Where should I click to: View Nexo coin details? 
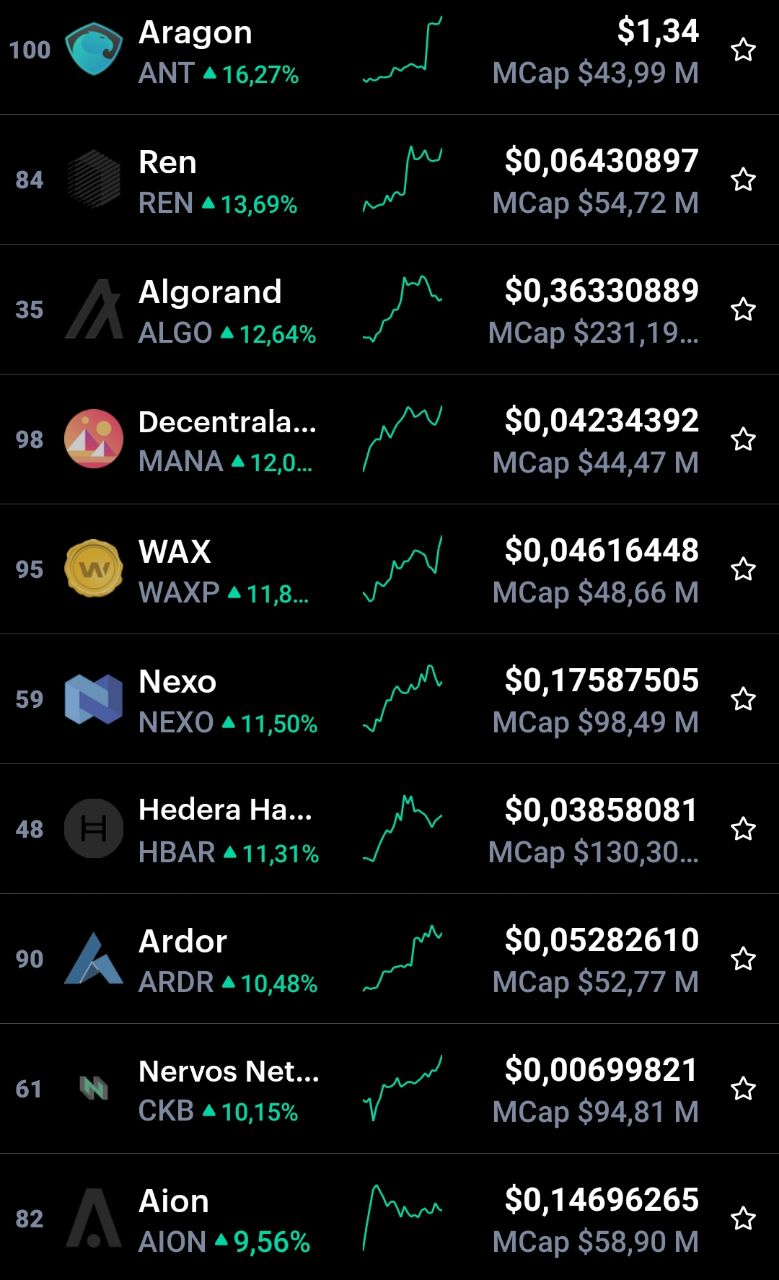coord(389,699)
